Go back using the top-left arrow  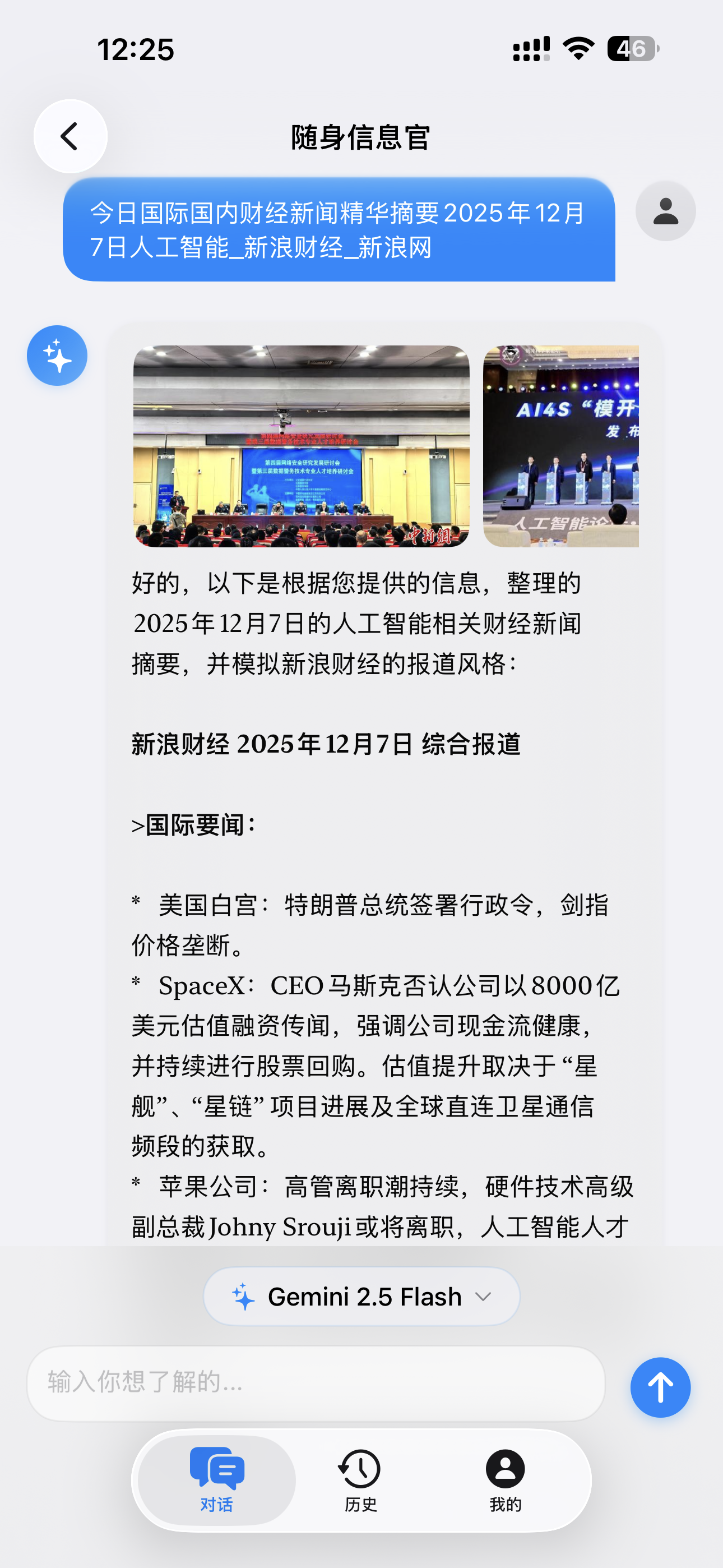(x=70, y=136)
